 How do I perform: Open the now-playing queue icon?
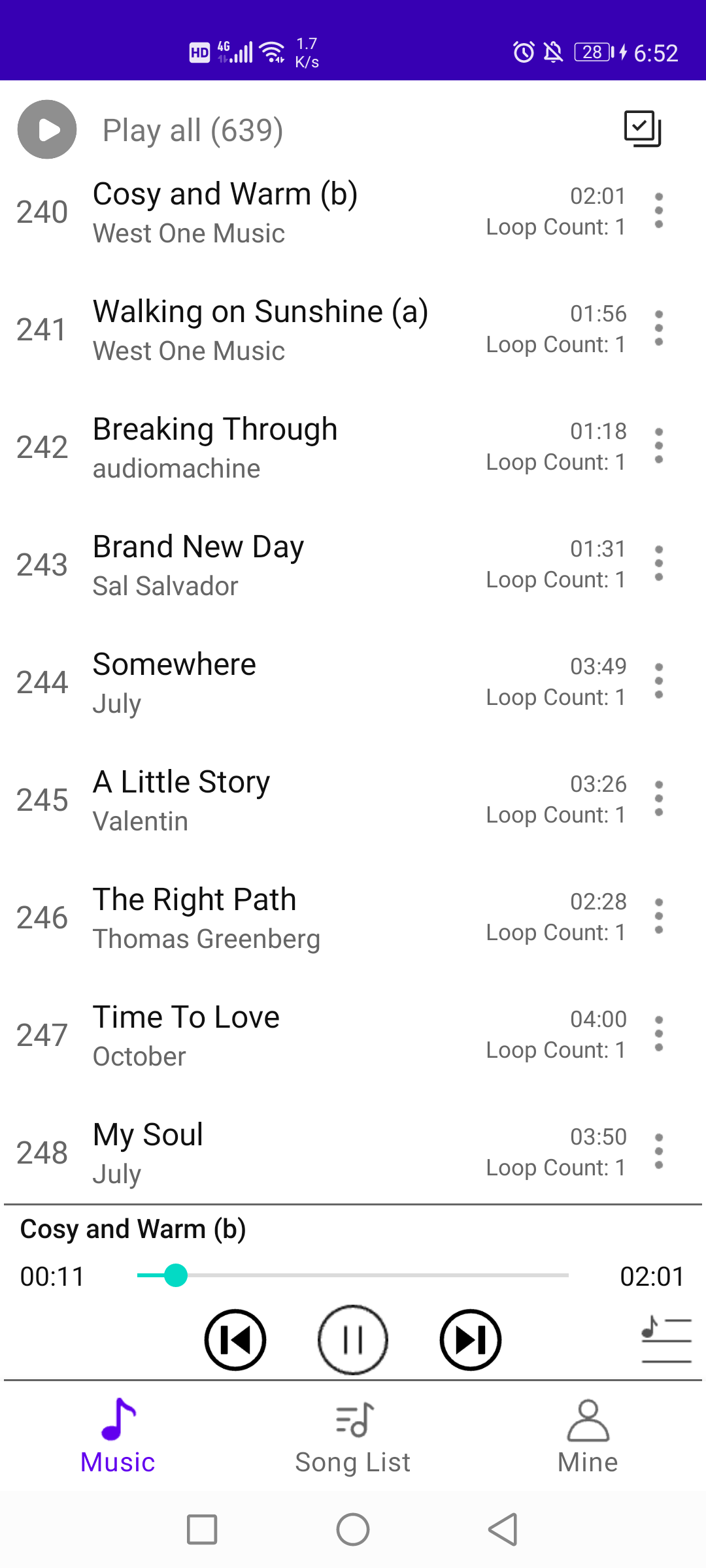[x=666, y=1340]
